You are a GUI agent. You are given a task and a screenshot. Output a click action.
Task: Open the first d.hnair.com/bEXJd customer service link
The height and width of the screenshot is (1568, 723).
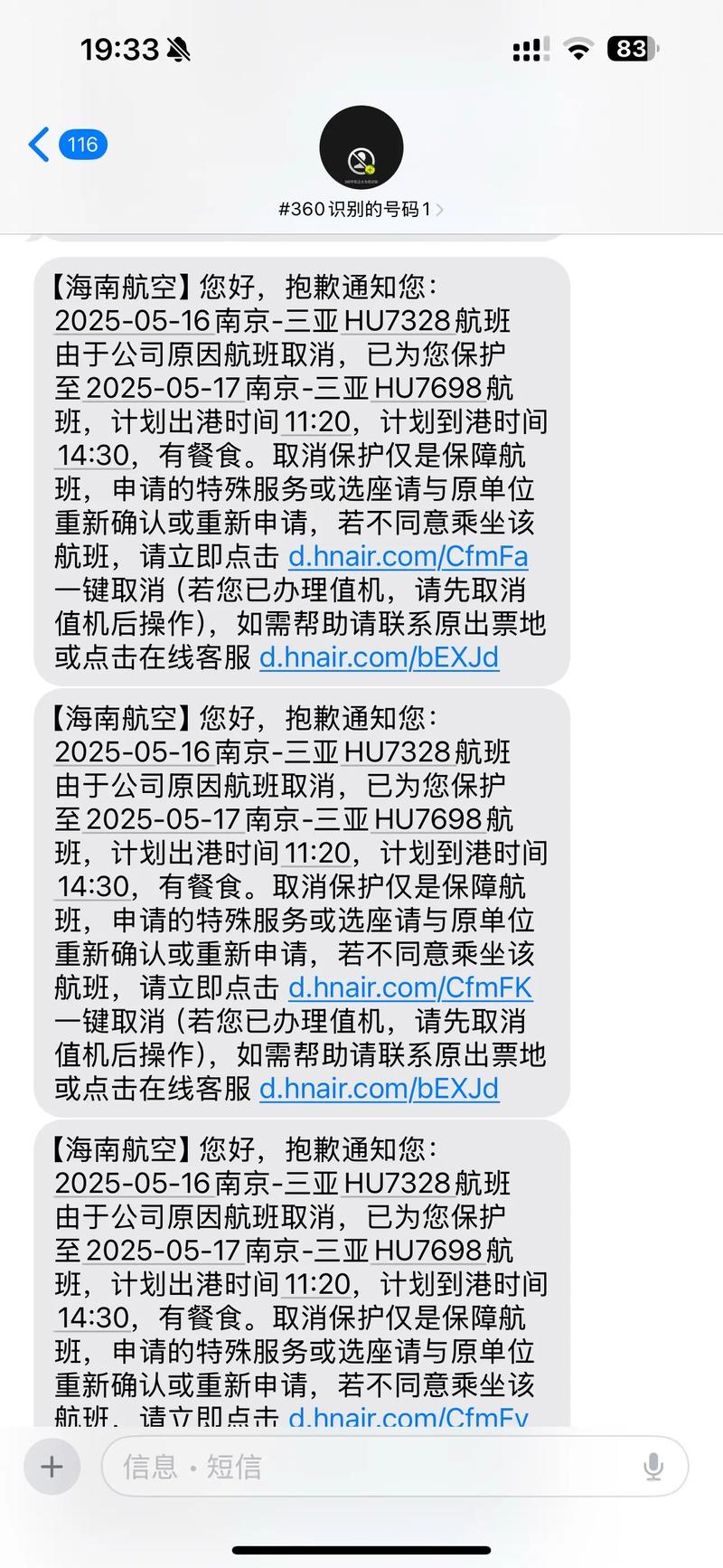[x=378, y=658]
